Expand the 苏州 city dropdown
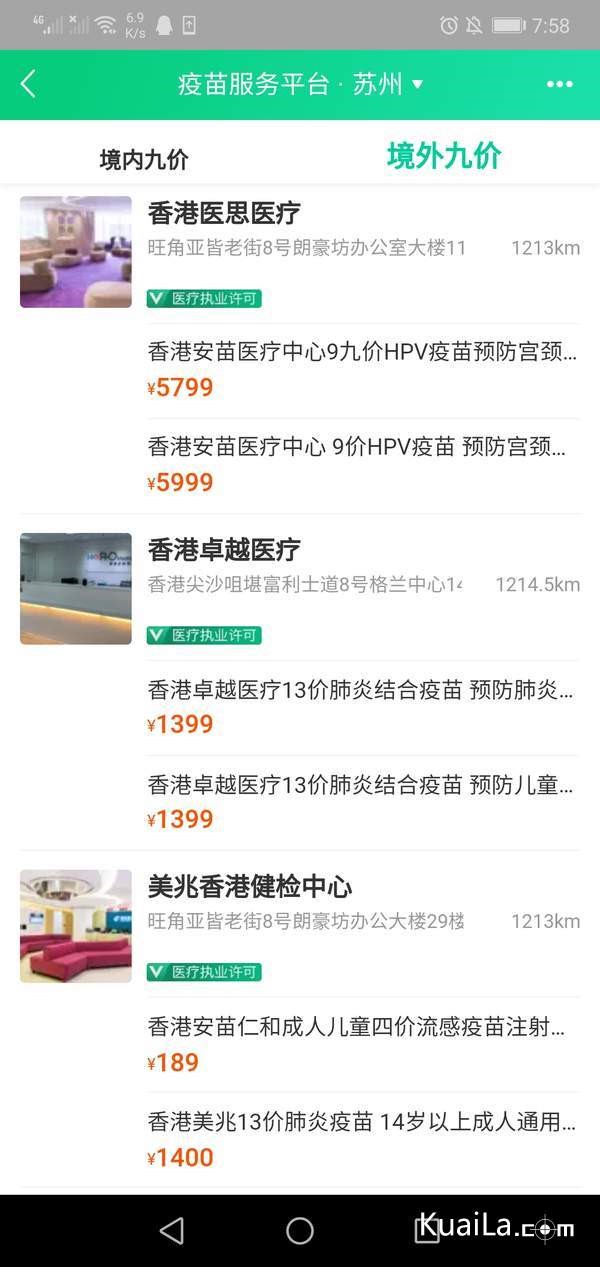Screen dimensions: 600x1267 [x=388, y=85]
